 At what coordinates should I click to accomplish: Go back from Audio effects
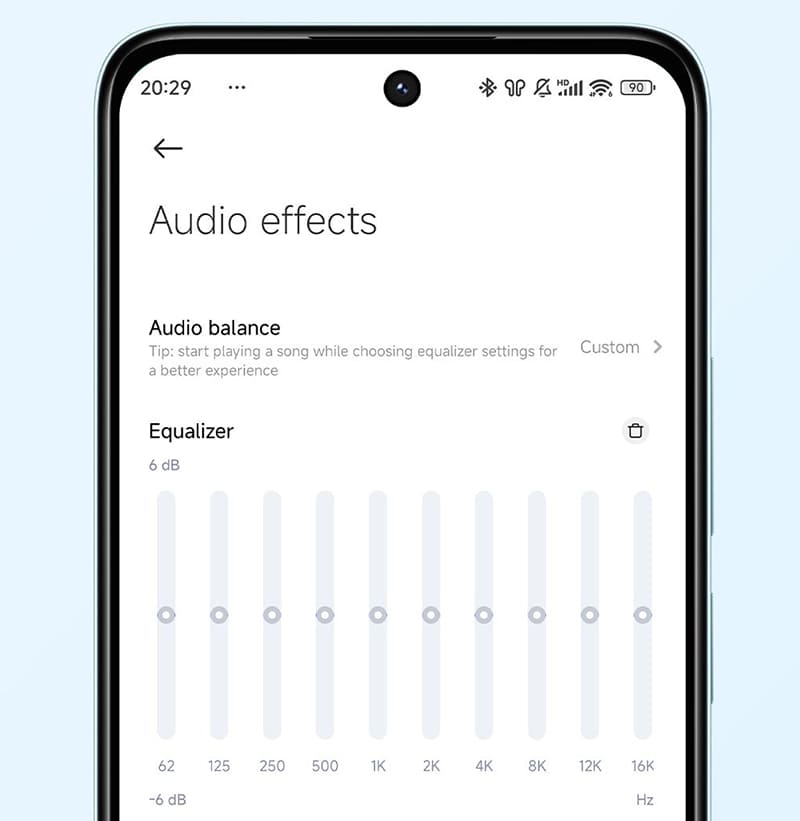[x=168, y=149]
